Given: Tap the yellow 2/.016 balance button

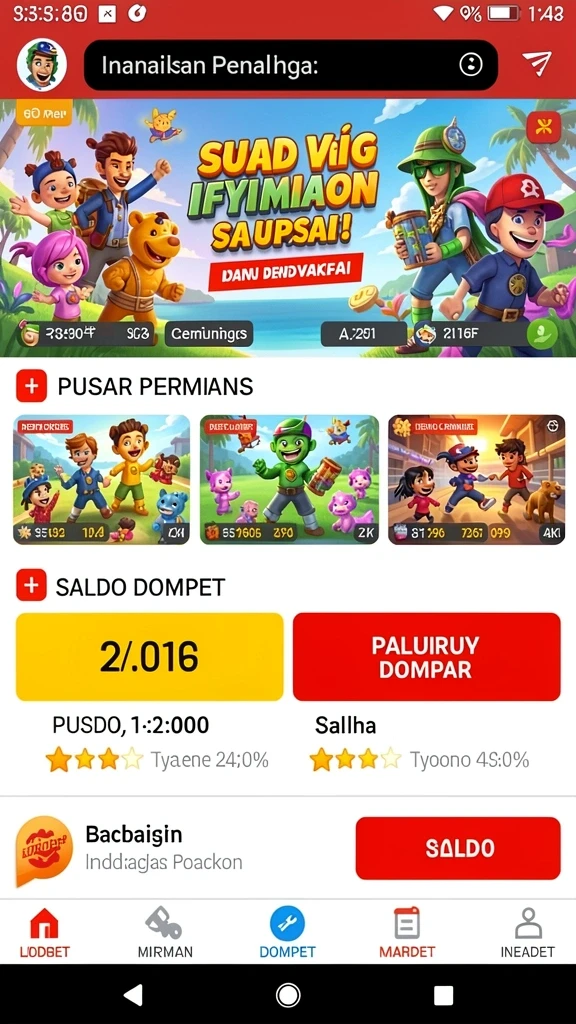Looking at the screenshot, I should click(150, 656).
